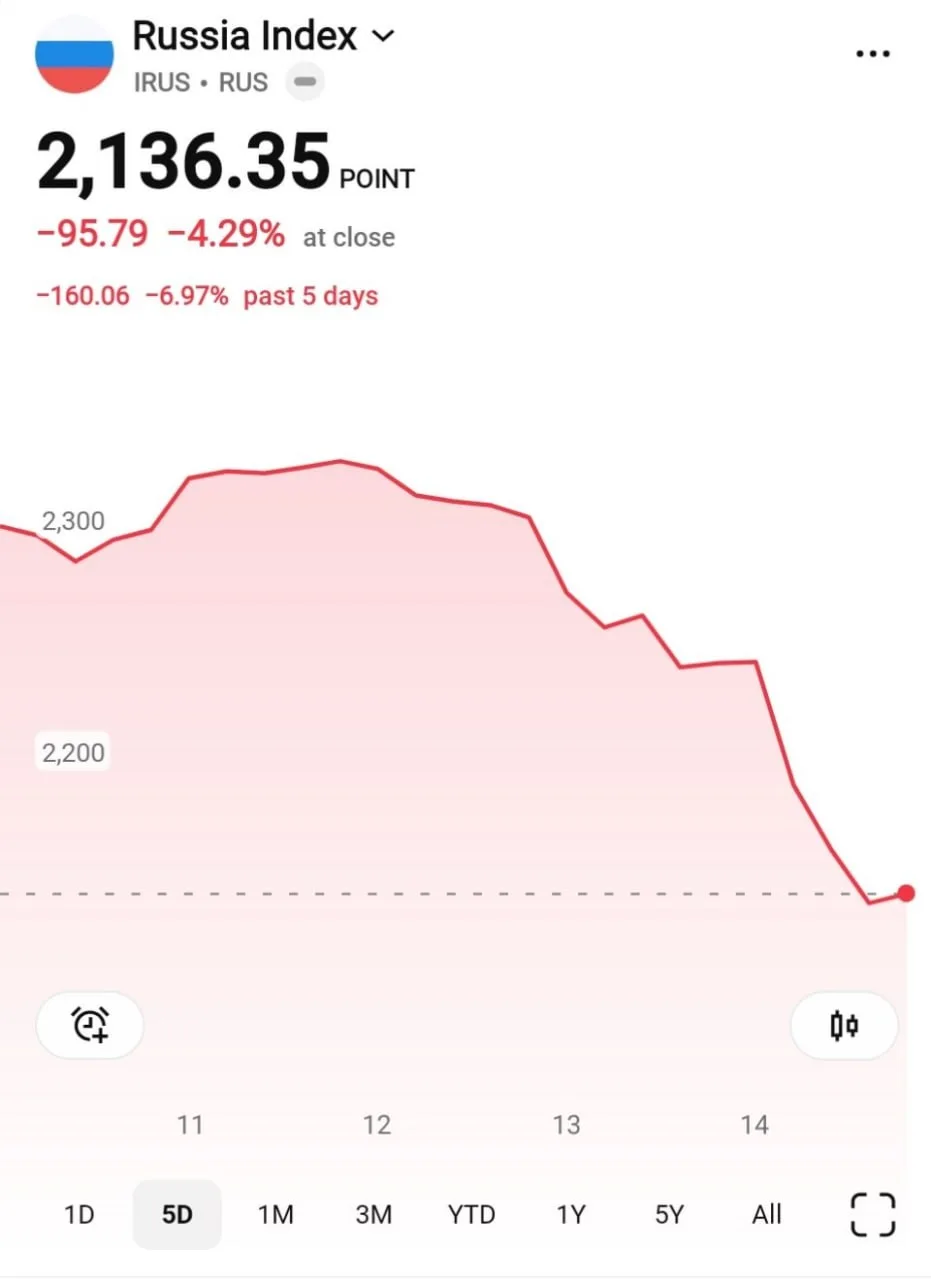
Task: Show the 3M chart range
Action: pos(373,1215)
